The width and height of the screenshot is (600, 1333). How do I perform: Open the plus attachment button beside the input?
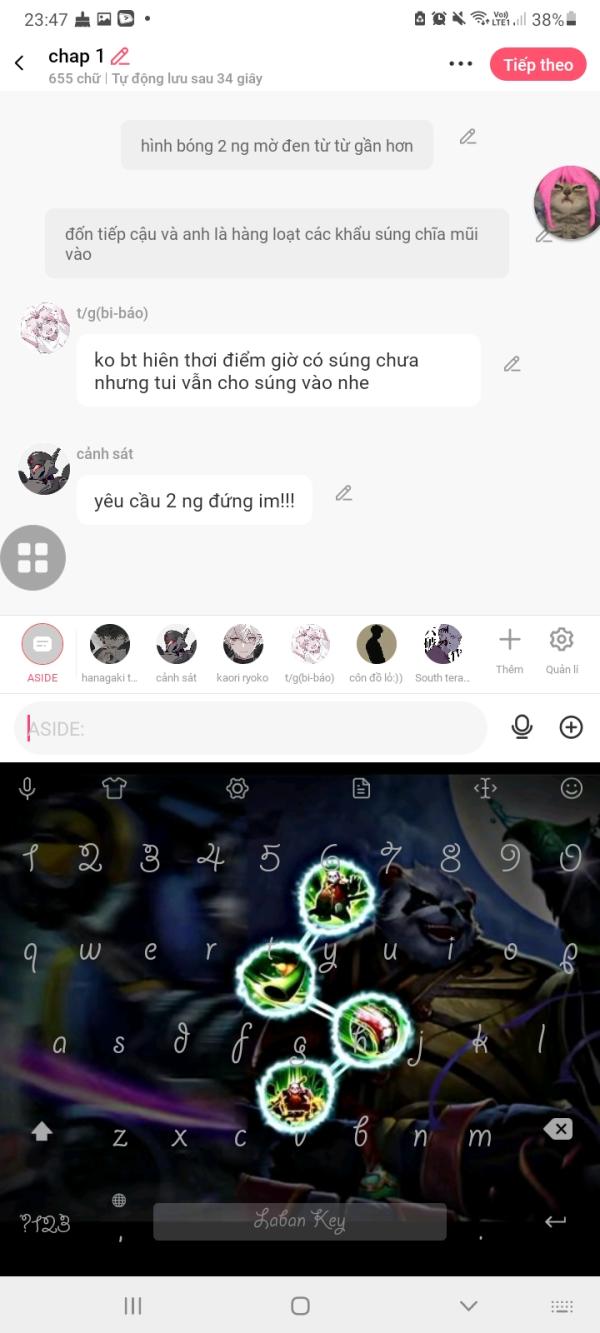571,727
